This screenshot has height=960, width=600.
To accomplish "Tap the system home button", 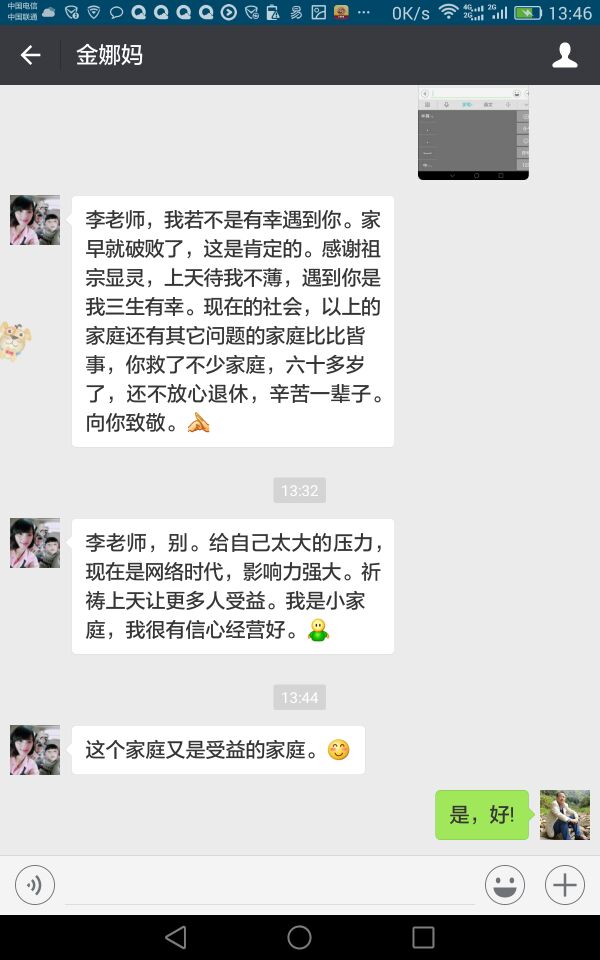I will pos(299,937).
